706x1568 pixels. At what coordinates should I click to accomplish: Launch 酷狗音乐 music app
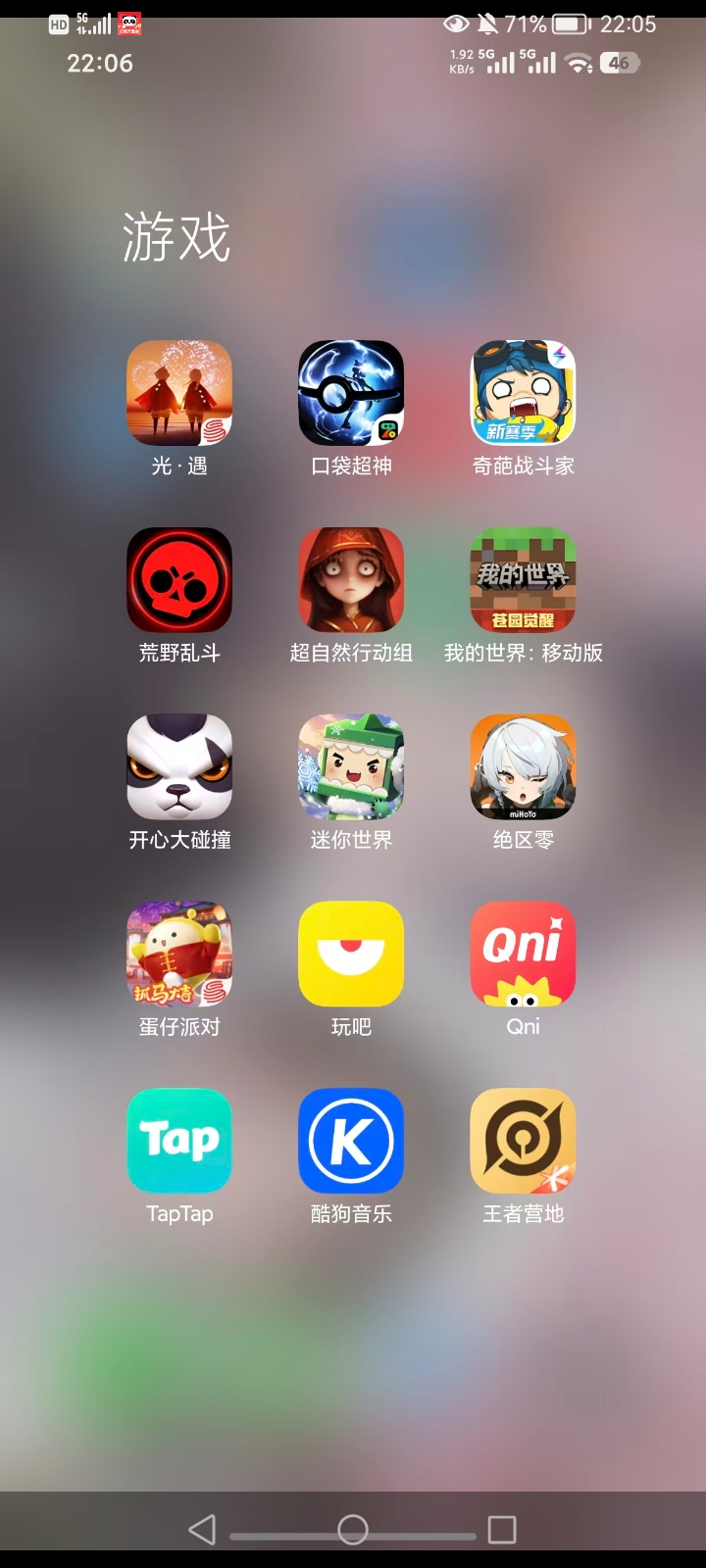pos(351,1142)
